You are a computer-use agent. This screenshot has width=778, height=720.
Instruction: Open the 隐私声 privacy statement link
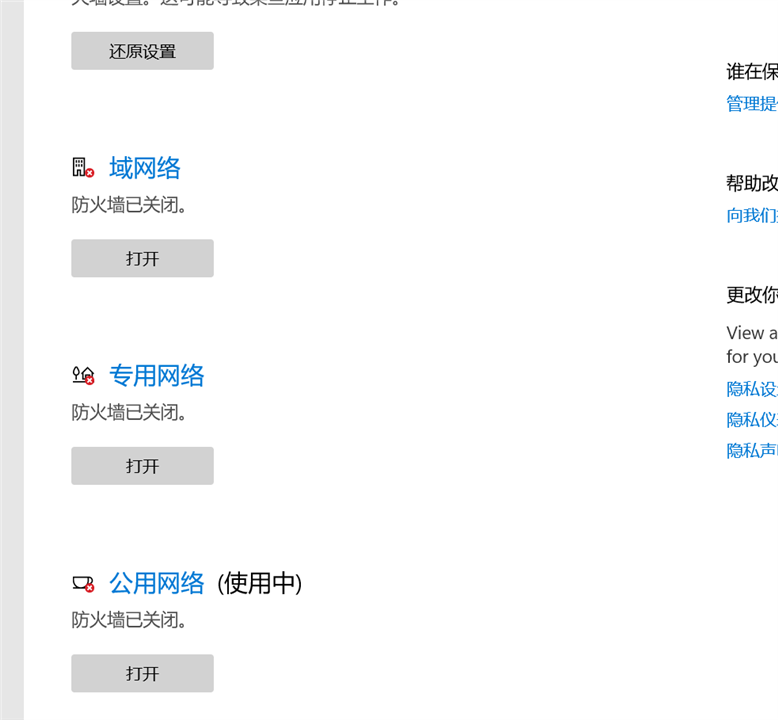752,451
